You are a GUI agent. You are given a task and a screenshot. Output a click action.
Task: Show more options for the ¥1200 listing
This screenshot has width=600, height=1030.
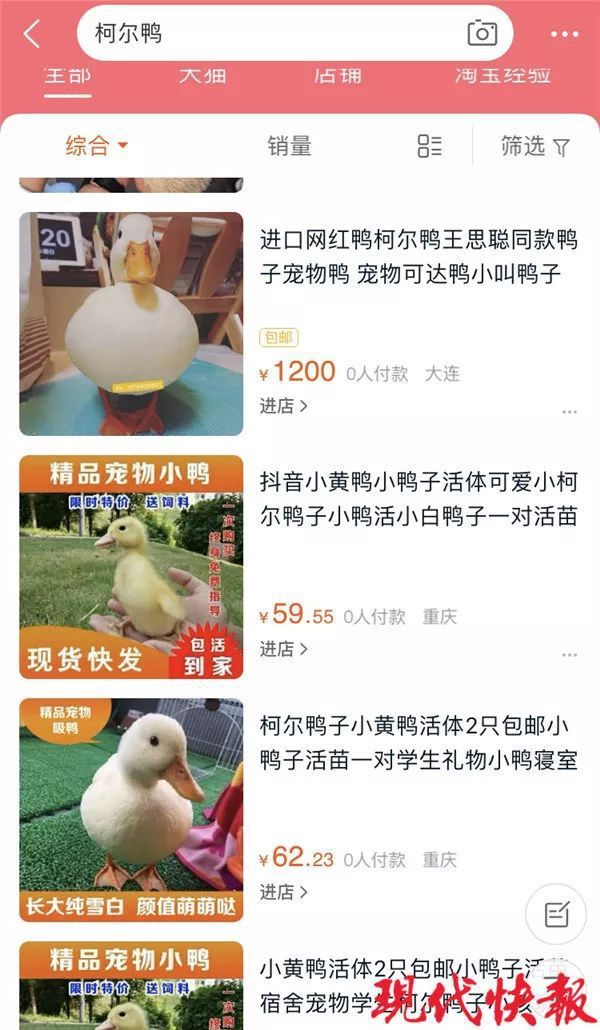(569, 412)
